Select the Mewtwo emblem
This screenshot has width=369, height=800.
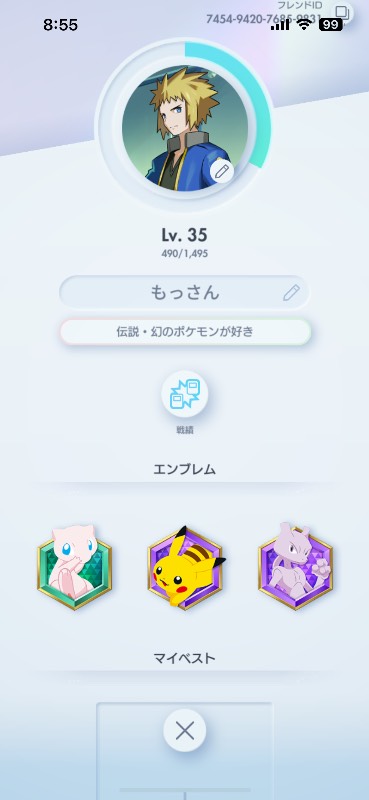coord(296,566)
